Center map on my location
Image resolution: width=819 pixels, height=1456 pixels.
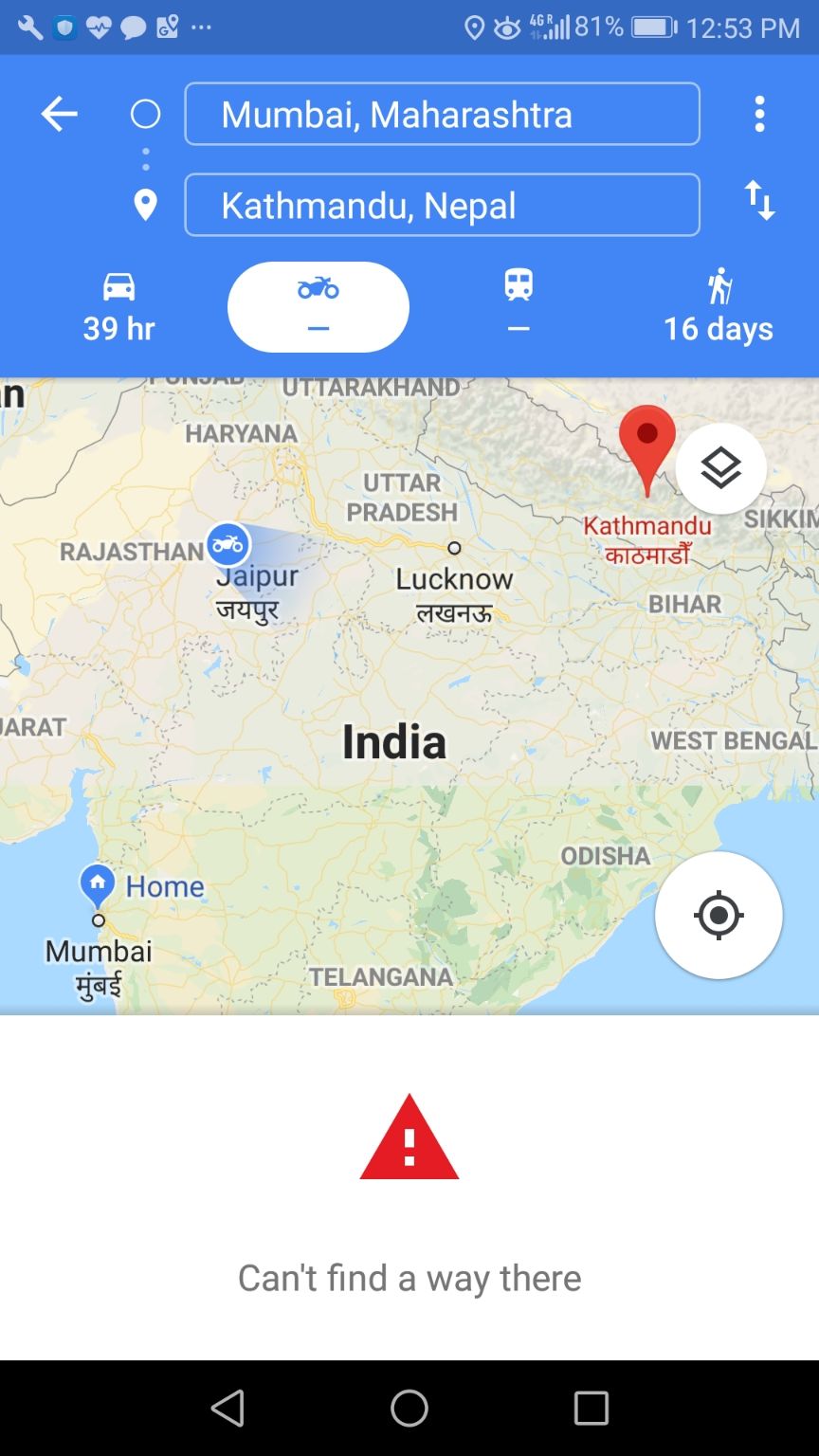[x=719, y=916]
